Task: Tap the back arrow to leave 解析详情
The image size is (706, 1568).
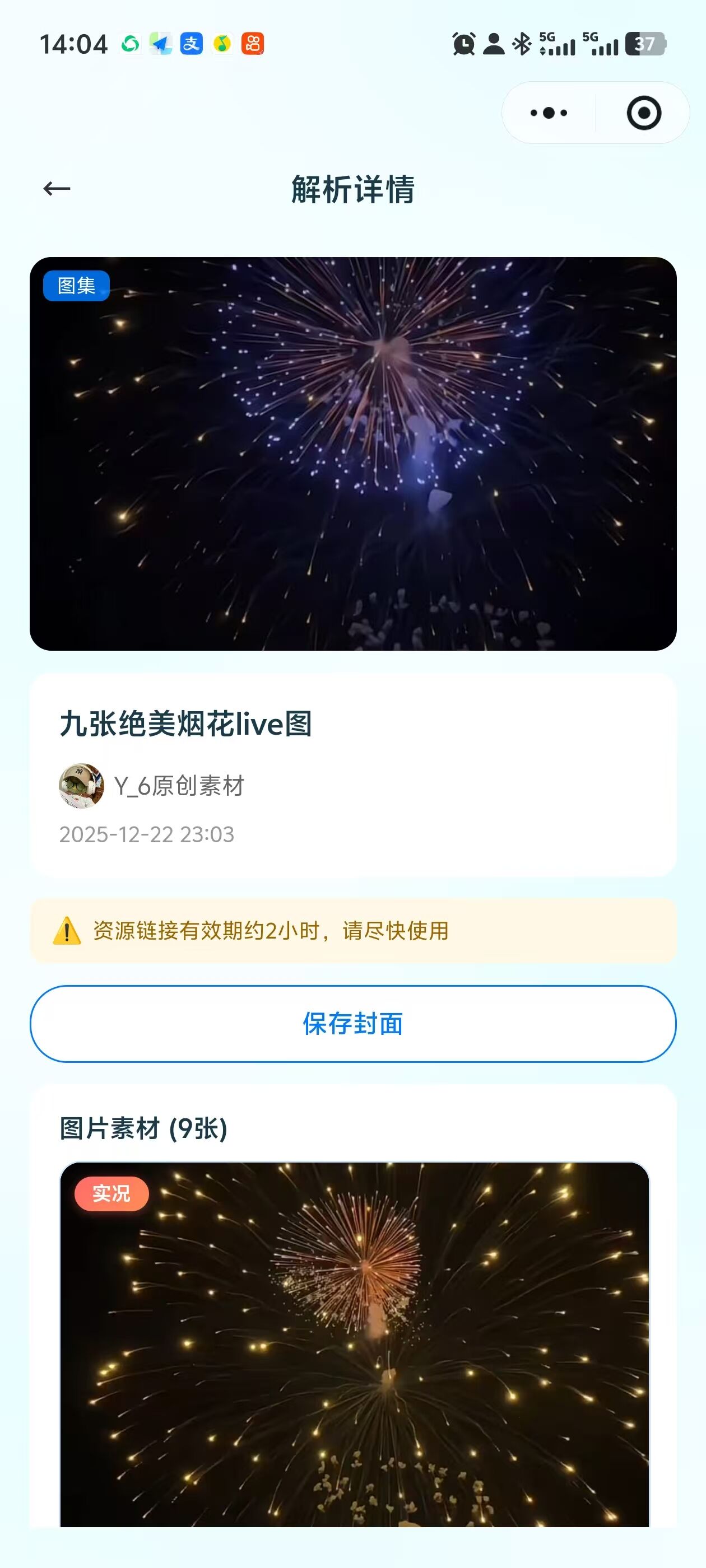Action: pos(56,189)
